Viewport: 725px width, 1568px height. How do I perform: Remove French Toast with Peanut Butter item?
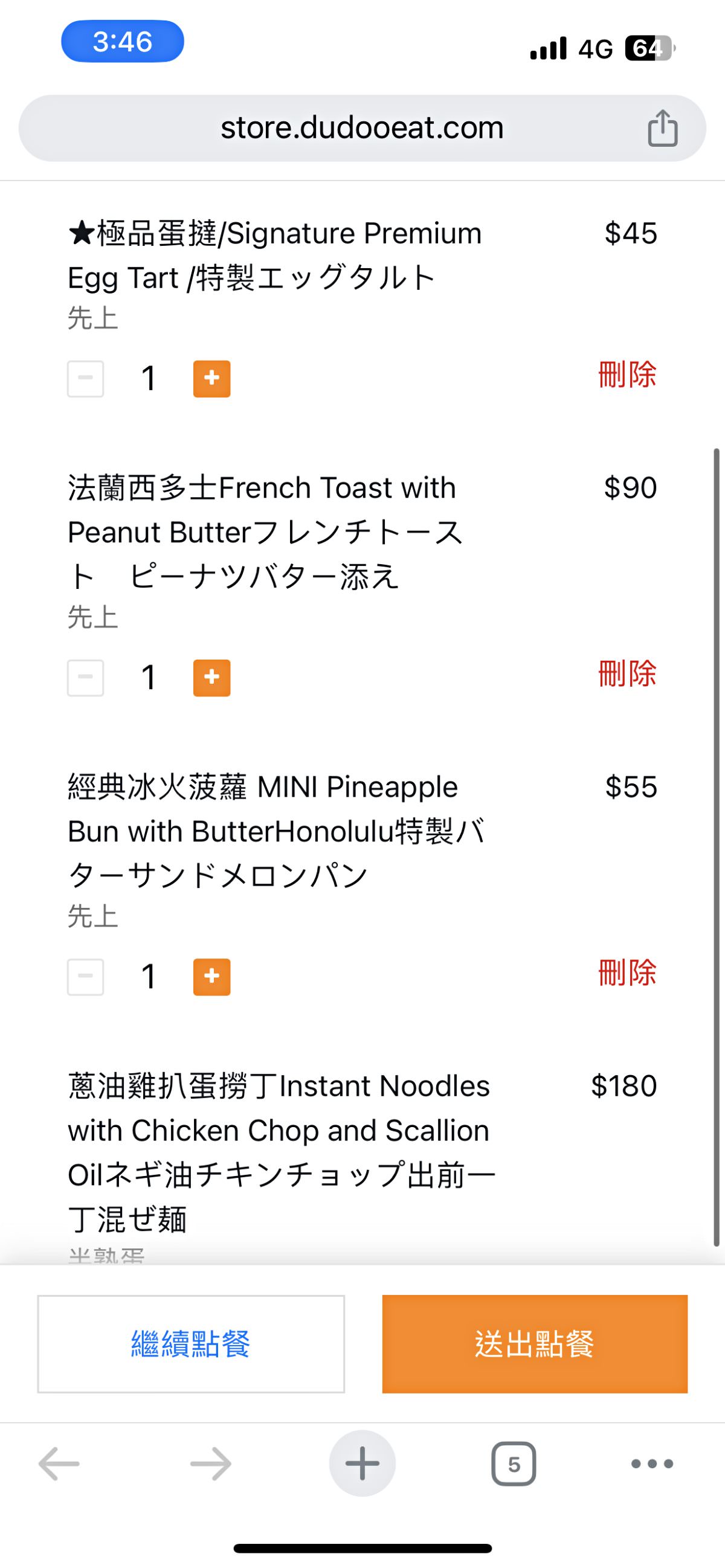tap(628, 674)
